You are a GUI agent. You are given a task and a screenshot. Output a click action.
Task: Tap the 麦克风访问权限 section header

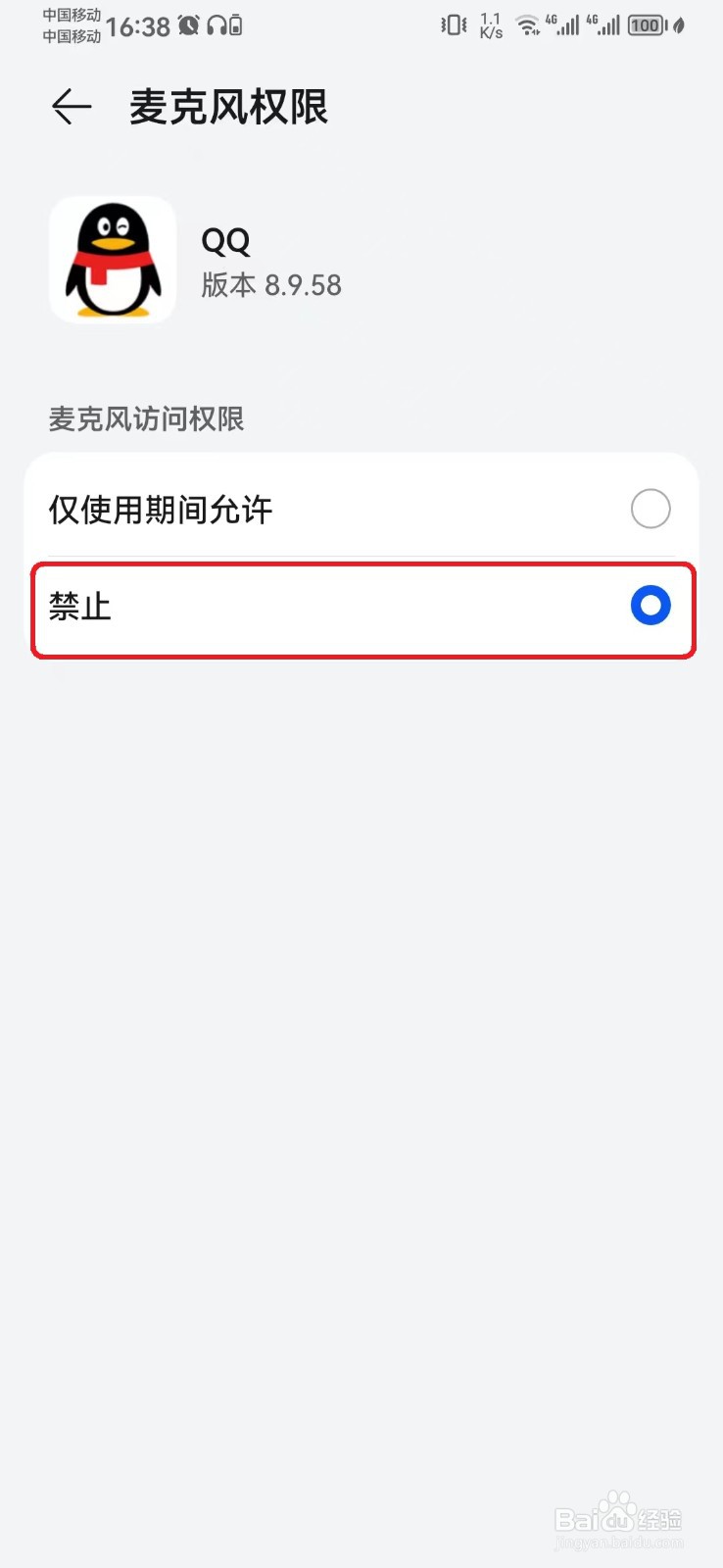click(x=145, y=419)
